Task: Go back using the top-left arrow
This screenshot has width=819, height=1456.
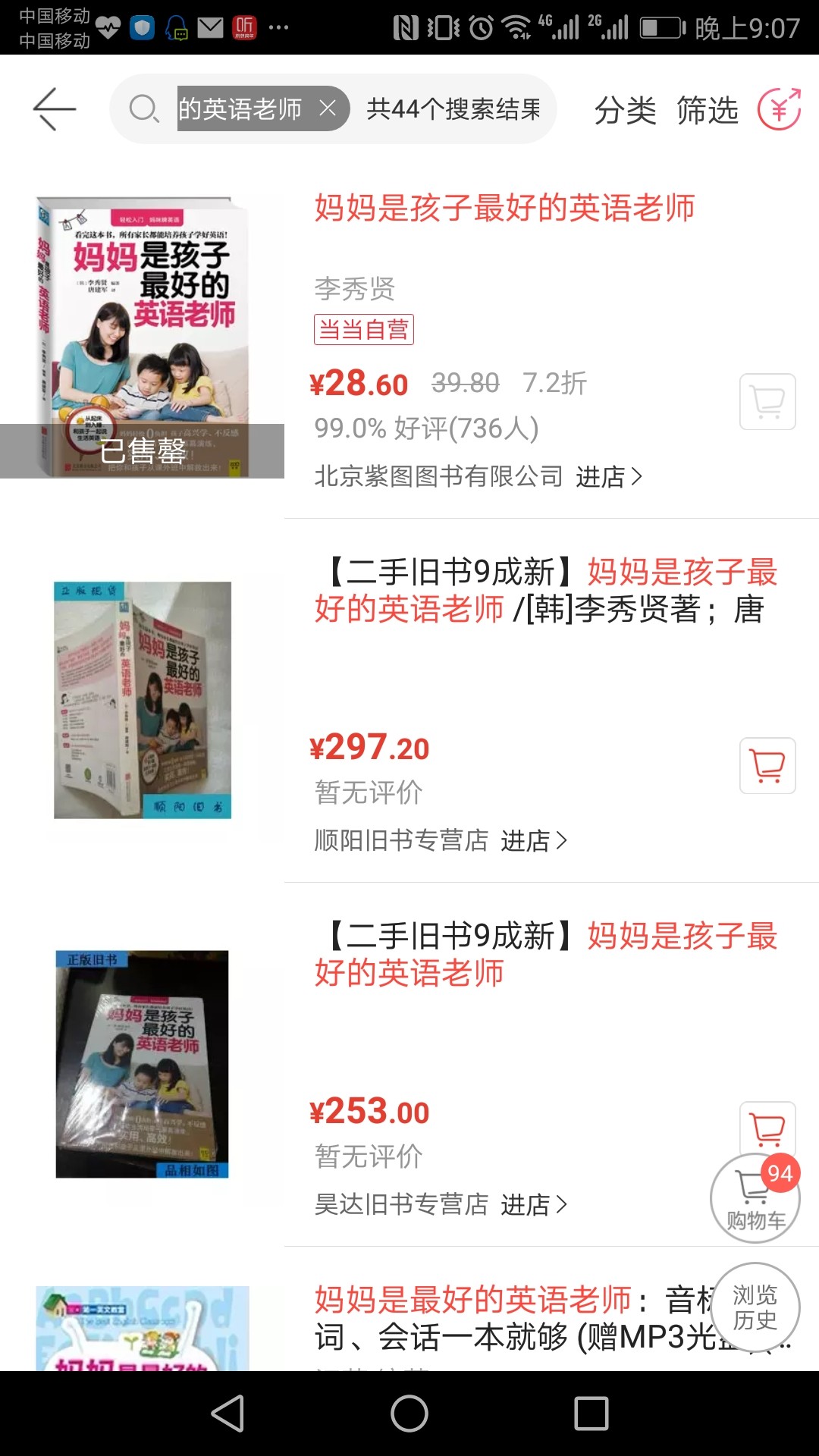Action: click(55, 109)
